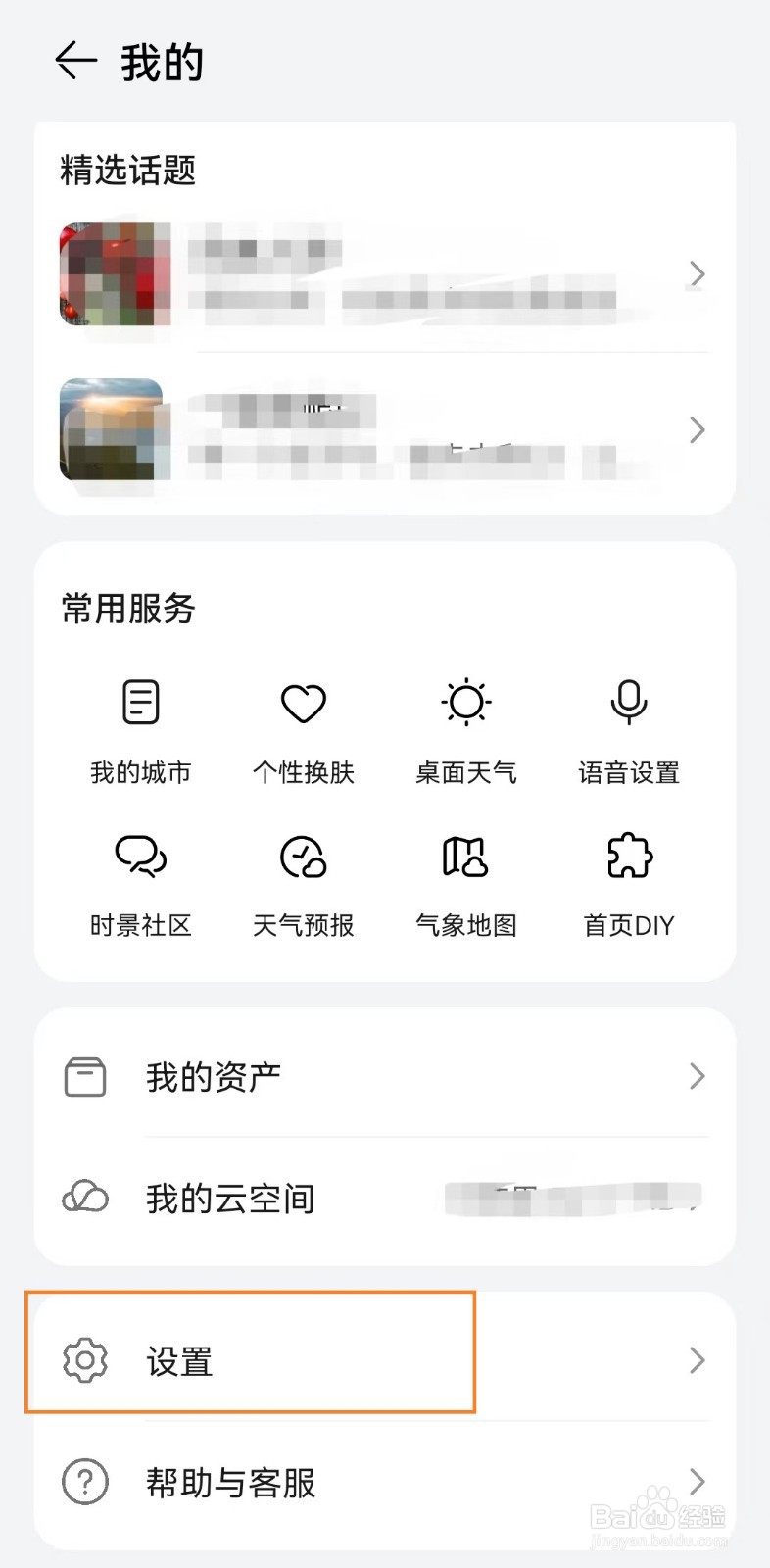Open 个性换肤 skin options

[x=303, y=726]
